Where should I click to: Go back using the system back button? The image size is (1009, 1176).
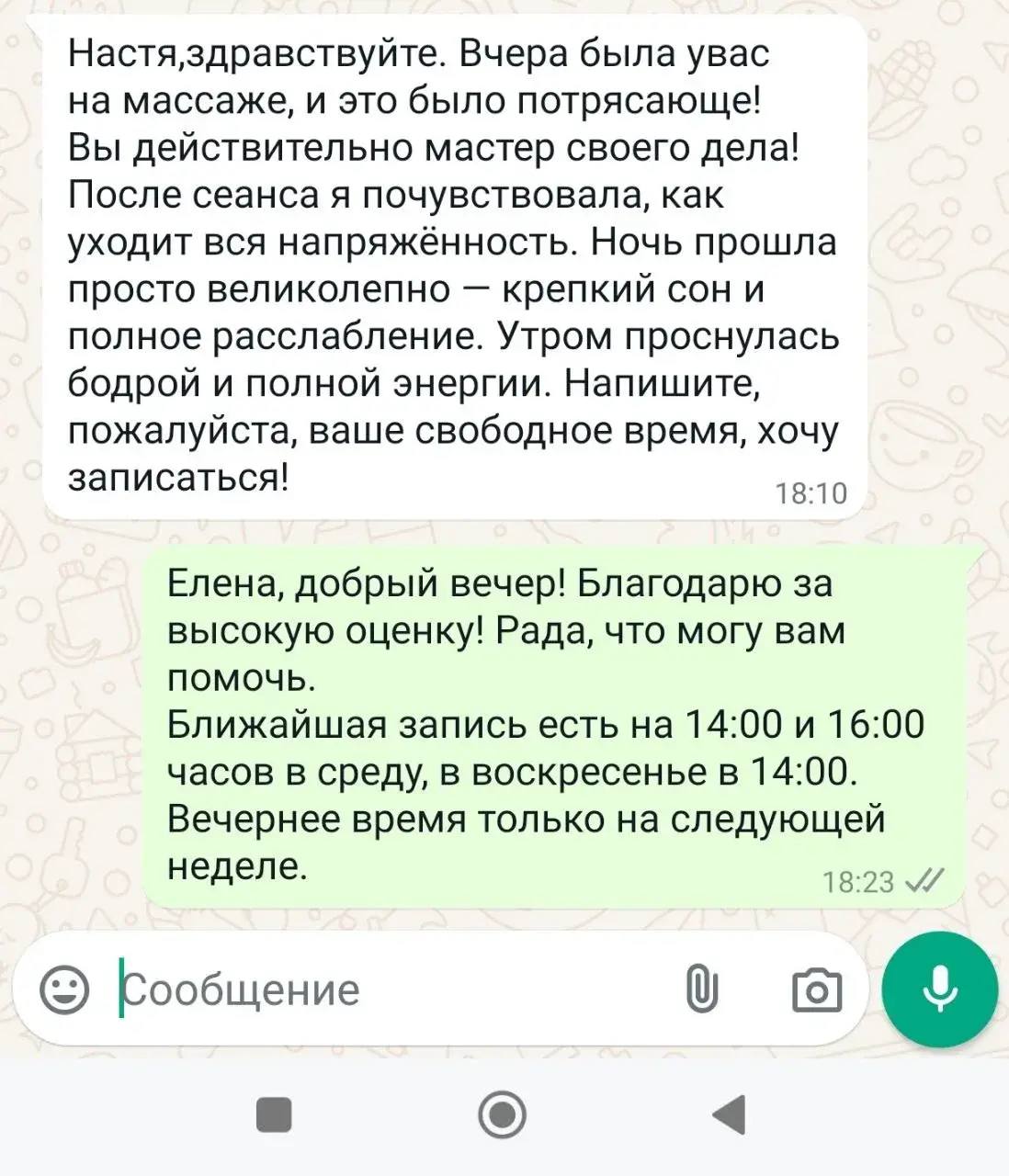pos(730,1115)
